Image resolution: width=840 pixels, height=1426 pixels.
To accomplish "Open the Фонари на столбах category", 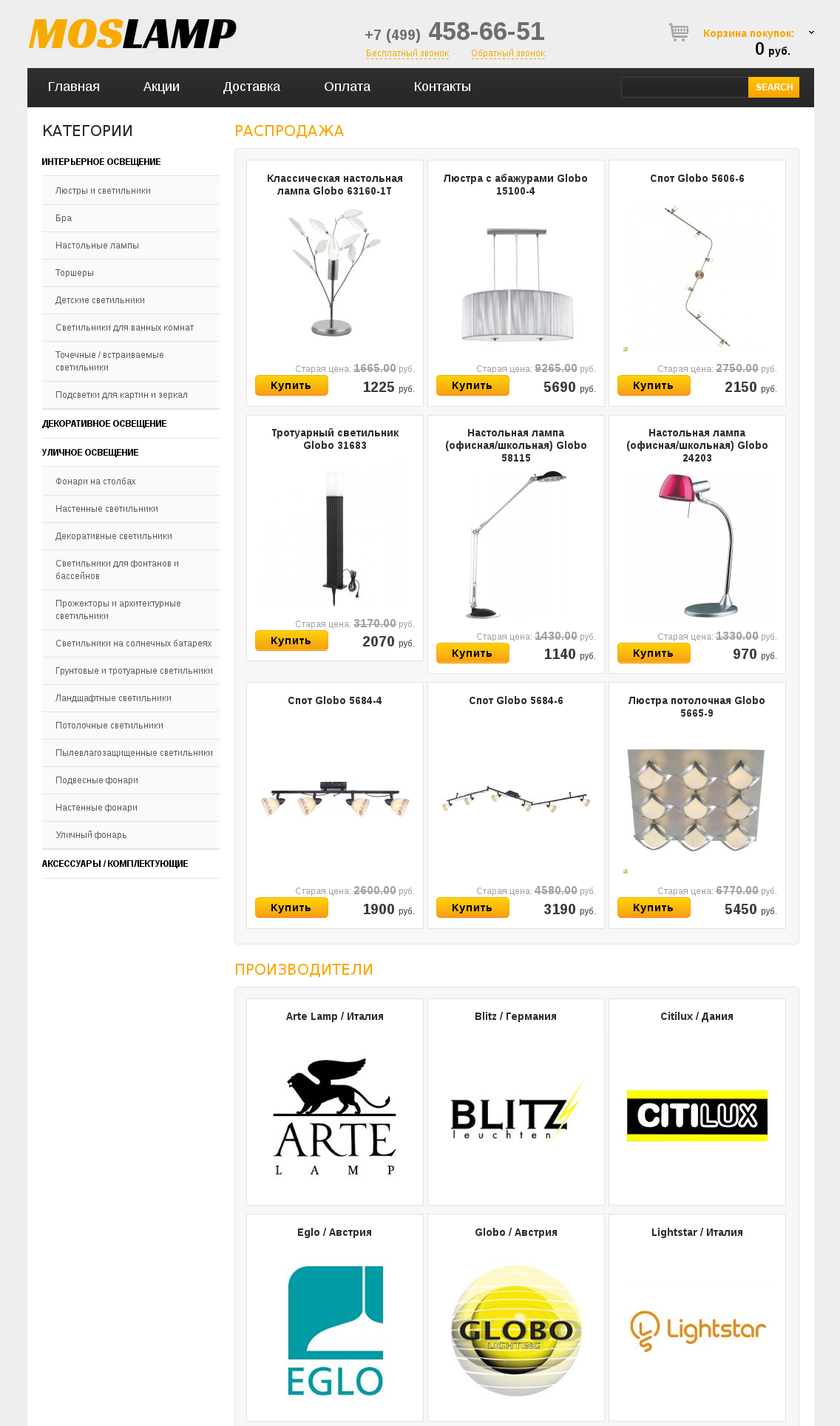I will (x=95, y=481).
